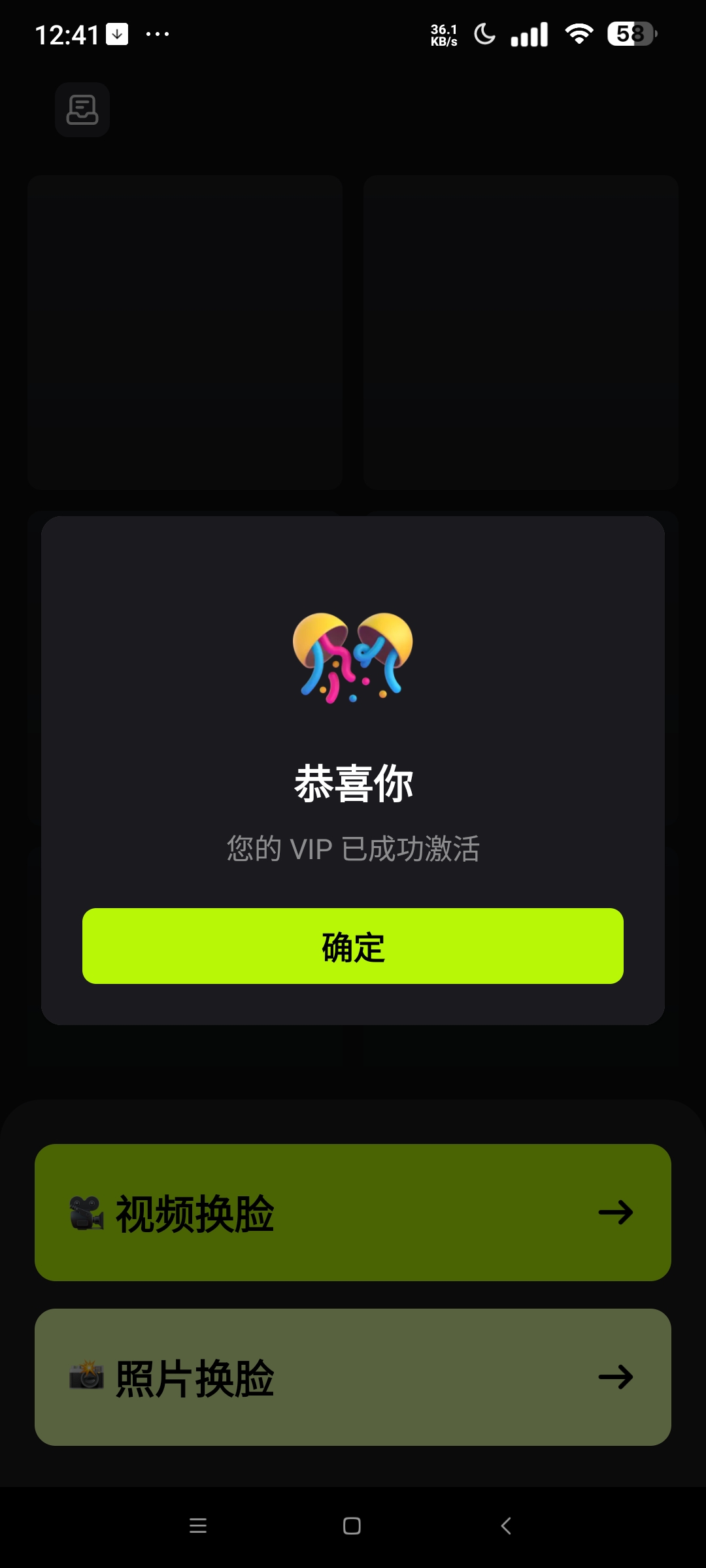This screenshot has width=706, height=1568.
Task: Tap the confetti celebration emoji in dialog
Action: pyautogui.click(x=352, y=658)
